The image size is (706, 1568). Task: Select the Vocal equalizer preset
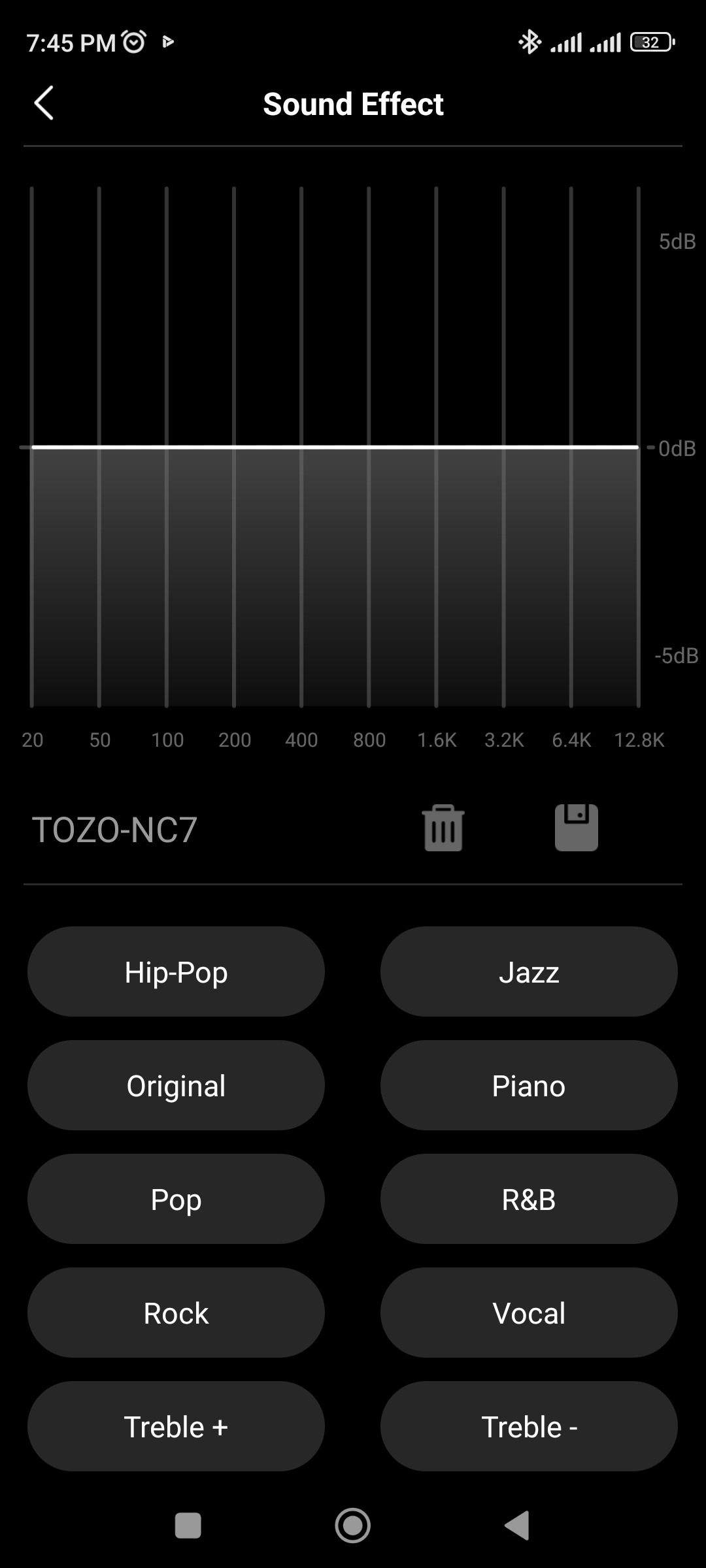click(x=529, y=1313)
